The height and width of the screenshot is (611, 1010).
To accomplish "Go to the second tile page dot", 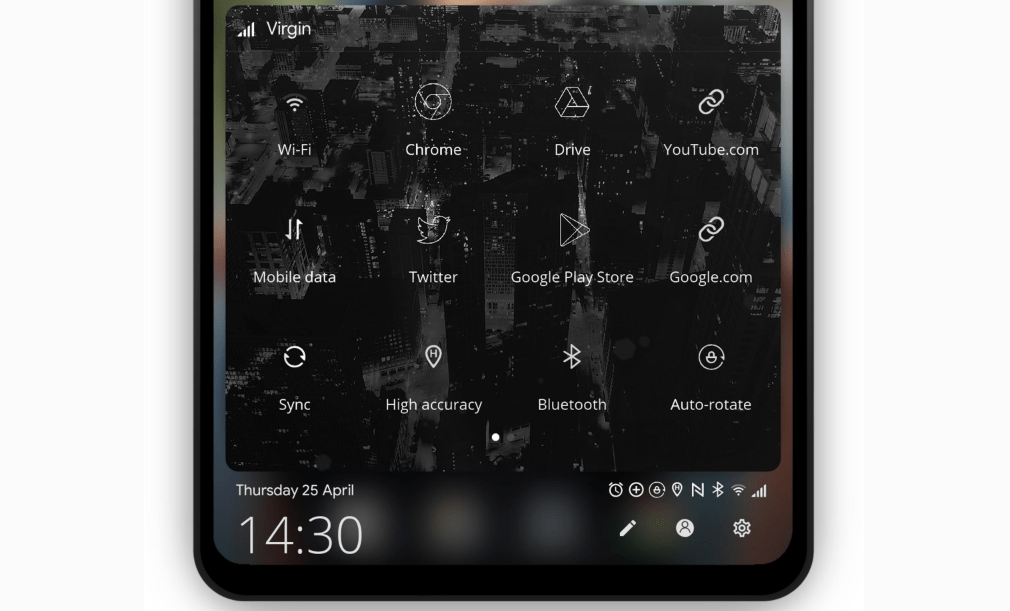I will pyautogui.click(x=512, y=437).
